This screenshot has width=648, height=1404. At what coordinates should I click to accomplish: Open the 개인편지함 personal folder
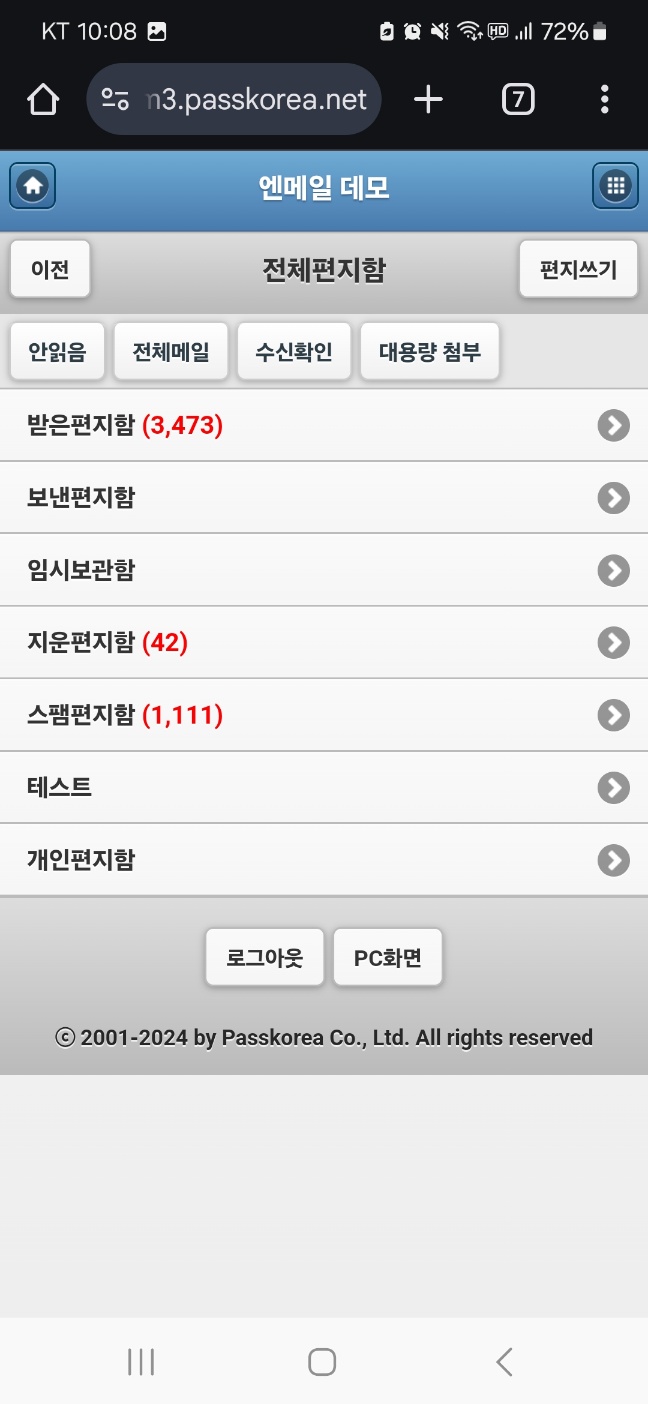[324, 860]
